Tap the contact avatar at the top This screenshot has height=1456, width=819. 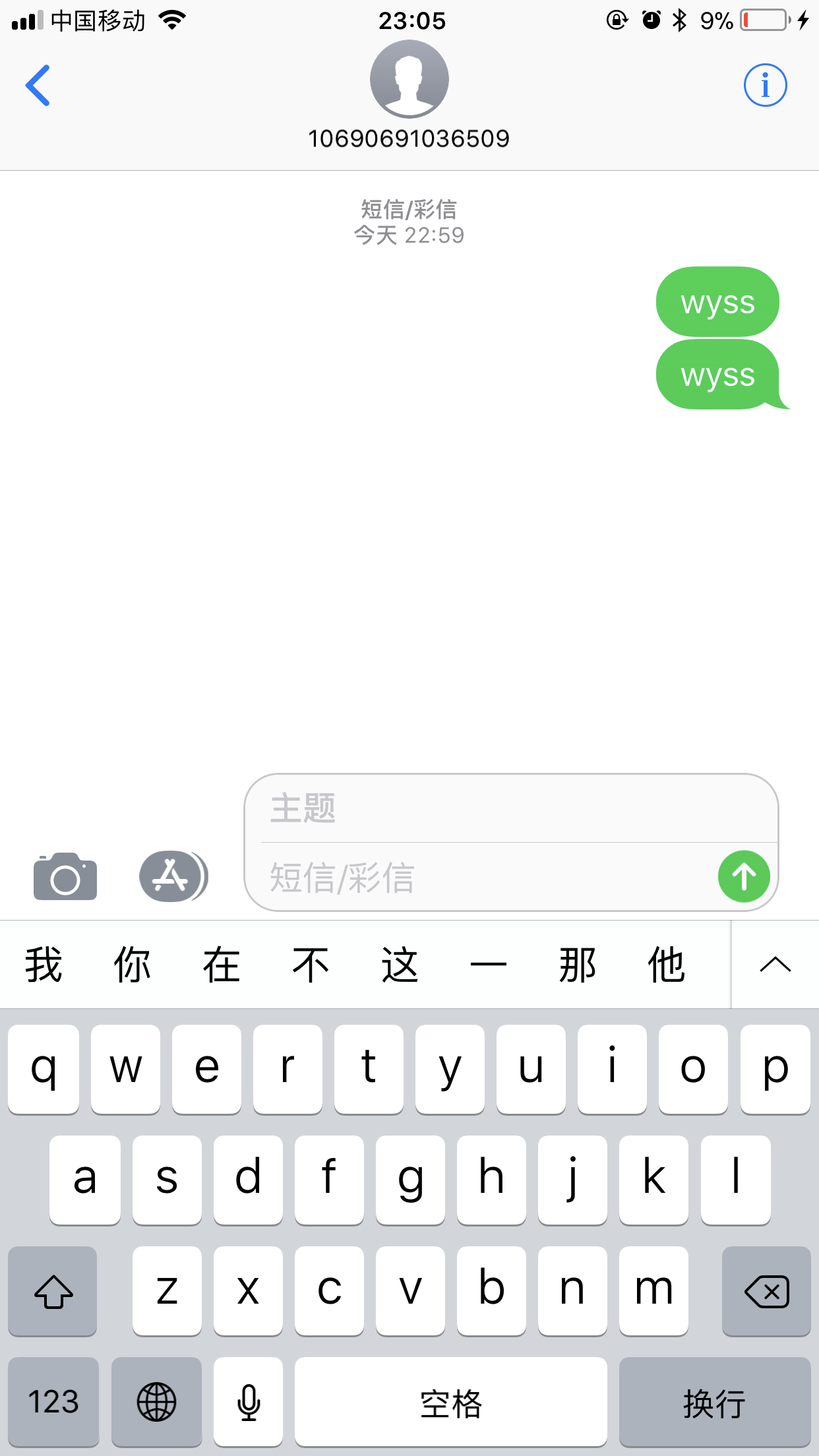[x=409, y=79]
